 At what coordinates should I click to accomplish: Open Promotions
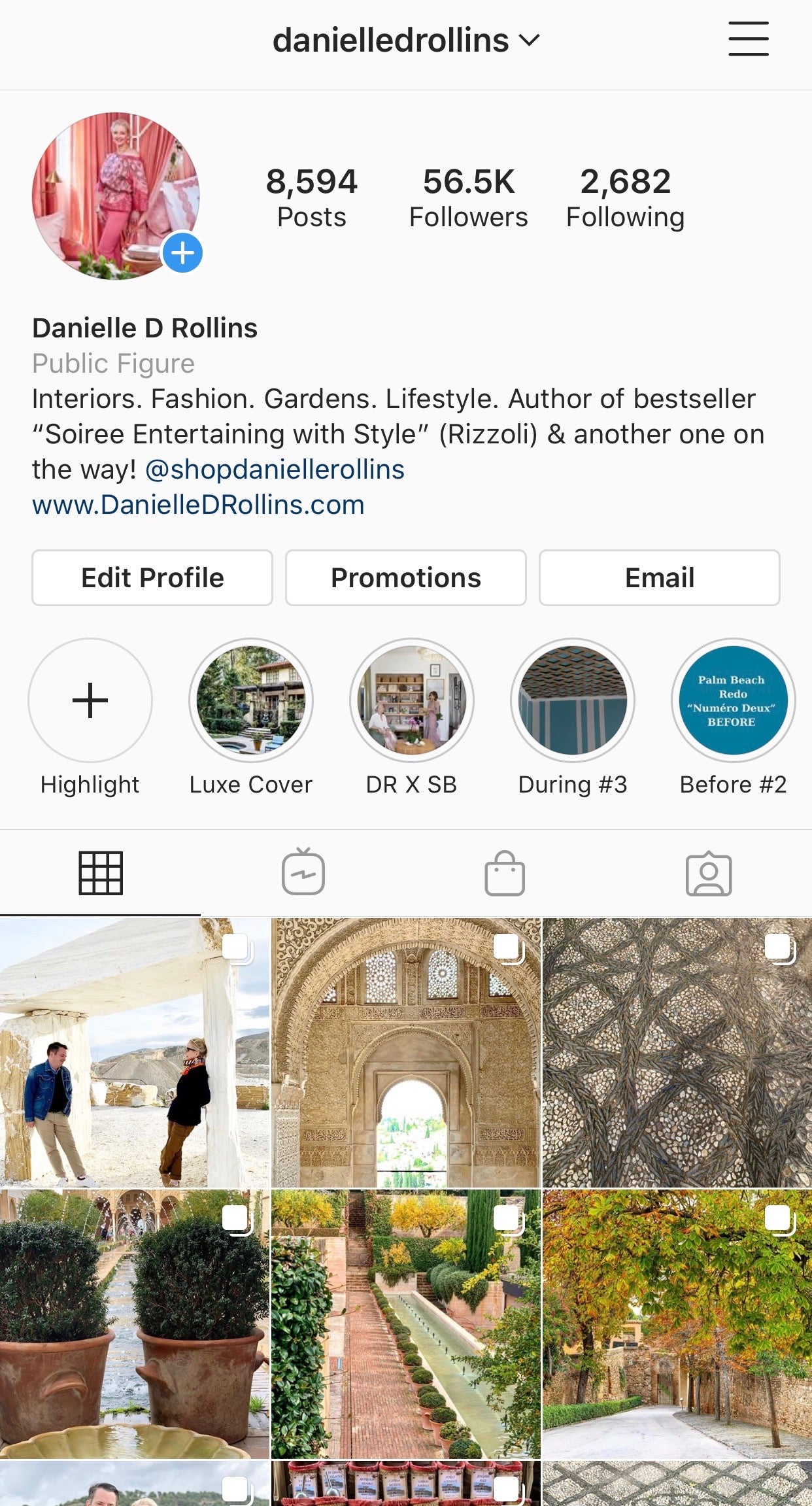pos(405,578)
